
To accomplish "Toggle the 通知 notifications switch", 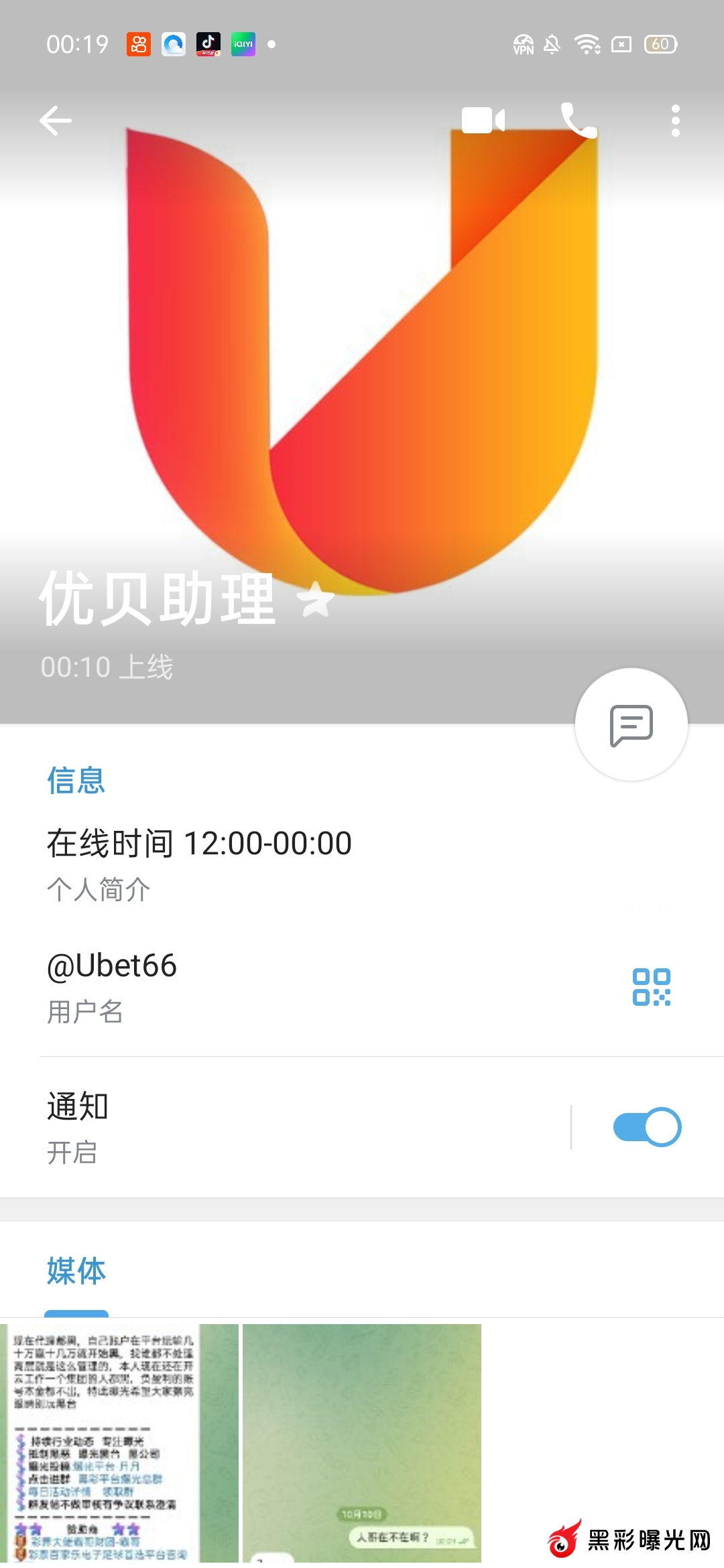I will point(647,1127).
